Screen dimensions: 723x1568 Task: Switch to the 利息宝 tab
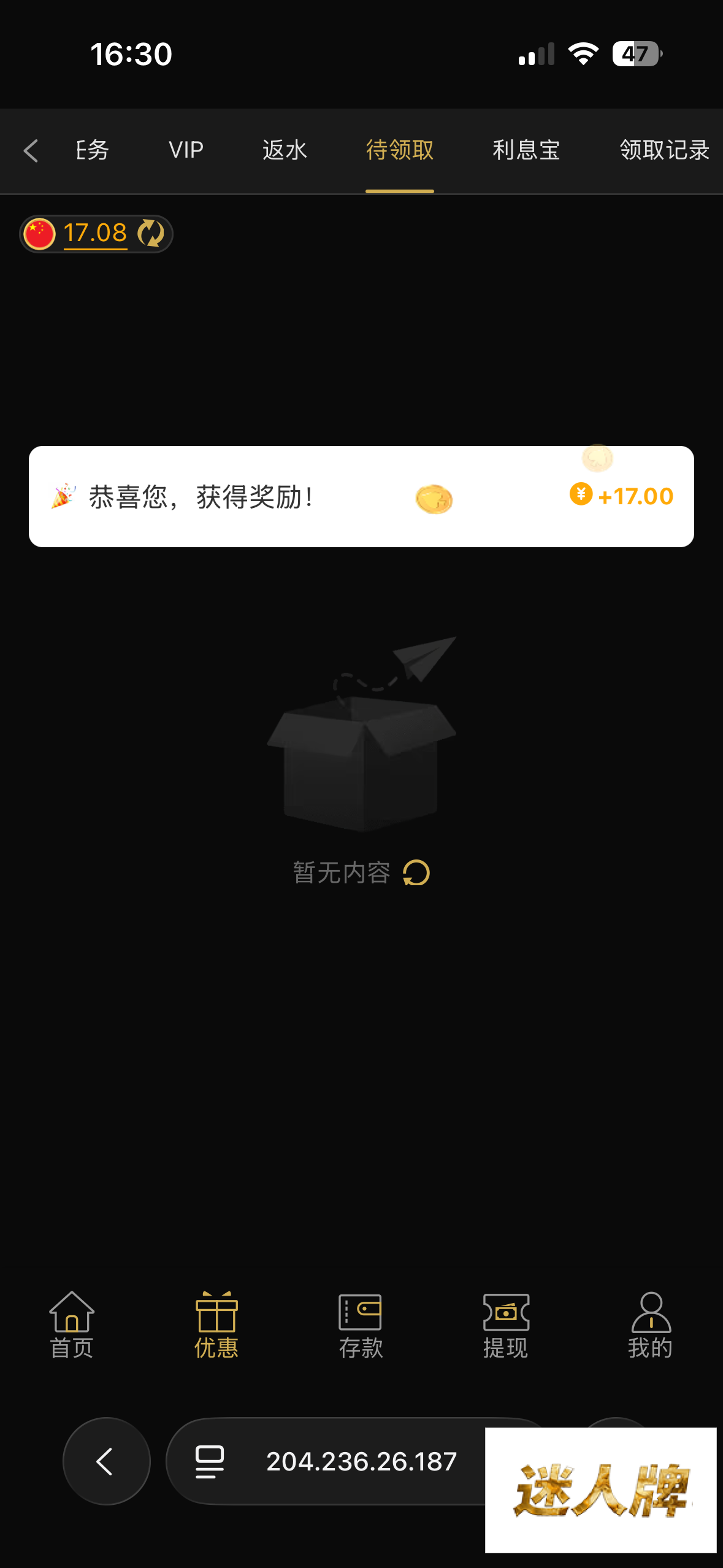[x=526, y=150]
